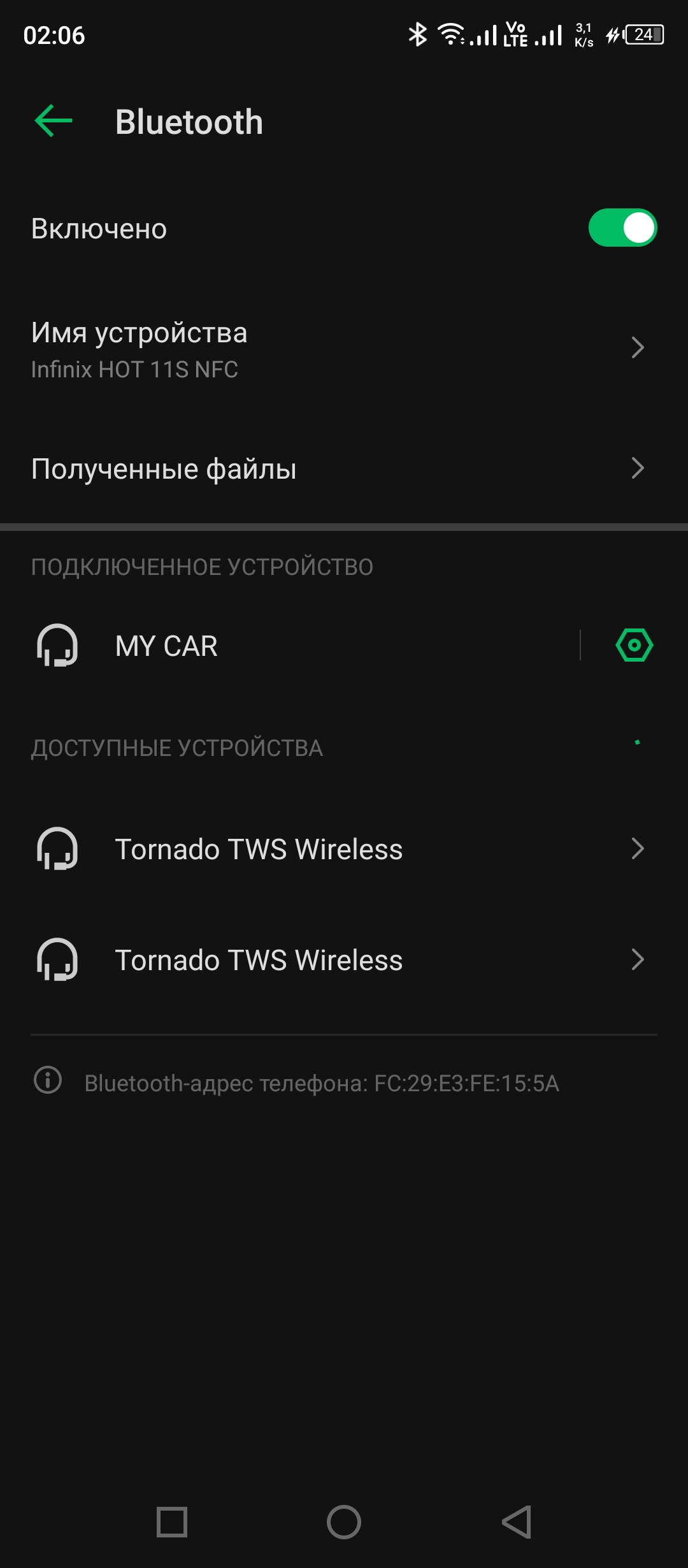The height and width of the screenshot is (1568, 688).
Task: Turn off the Bluetooth switch
Action: tap(622, 228)
